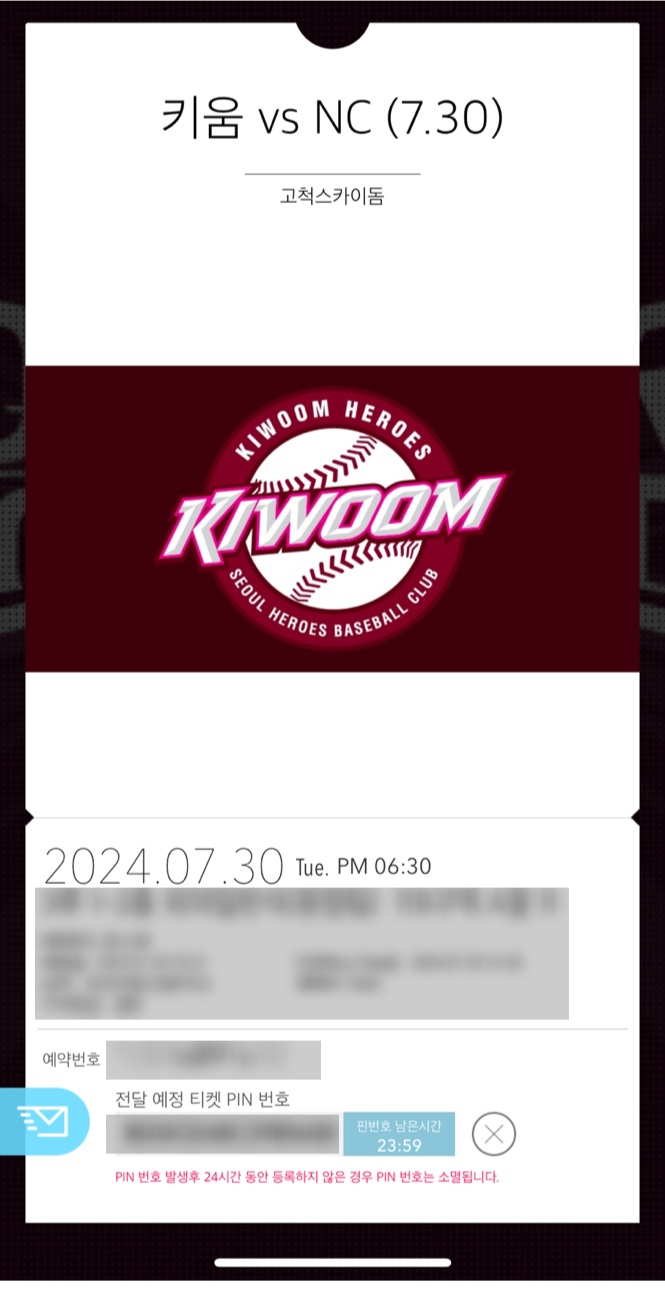Cancel the ticket transfer PIN with X
The image size is (665, 1301).
coord(493,1134)
